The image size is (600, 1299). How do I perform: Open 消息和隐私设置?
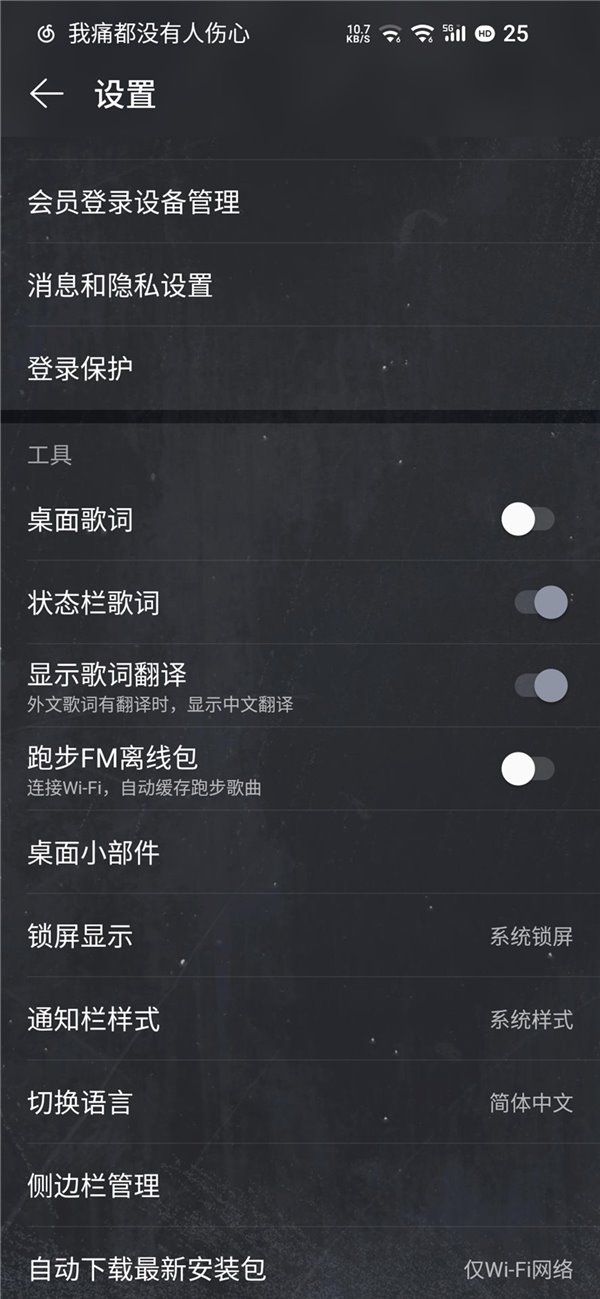point(300,285)
